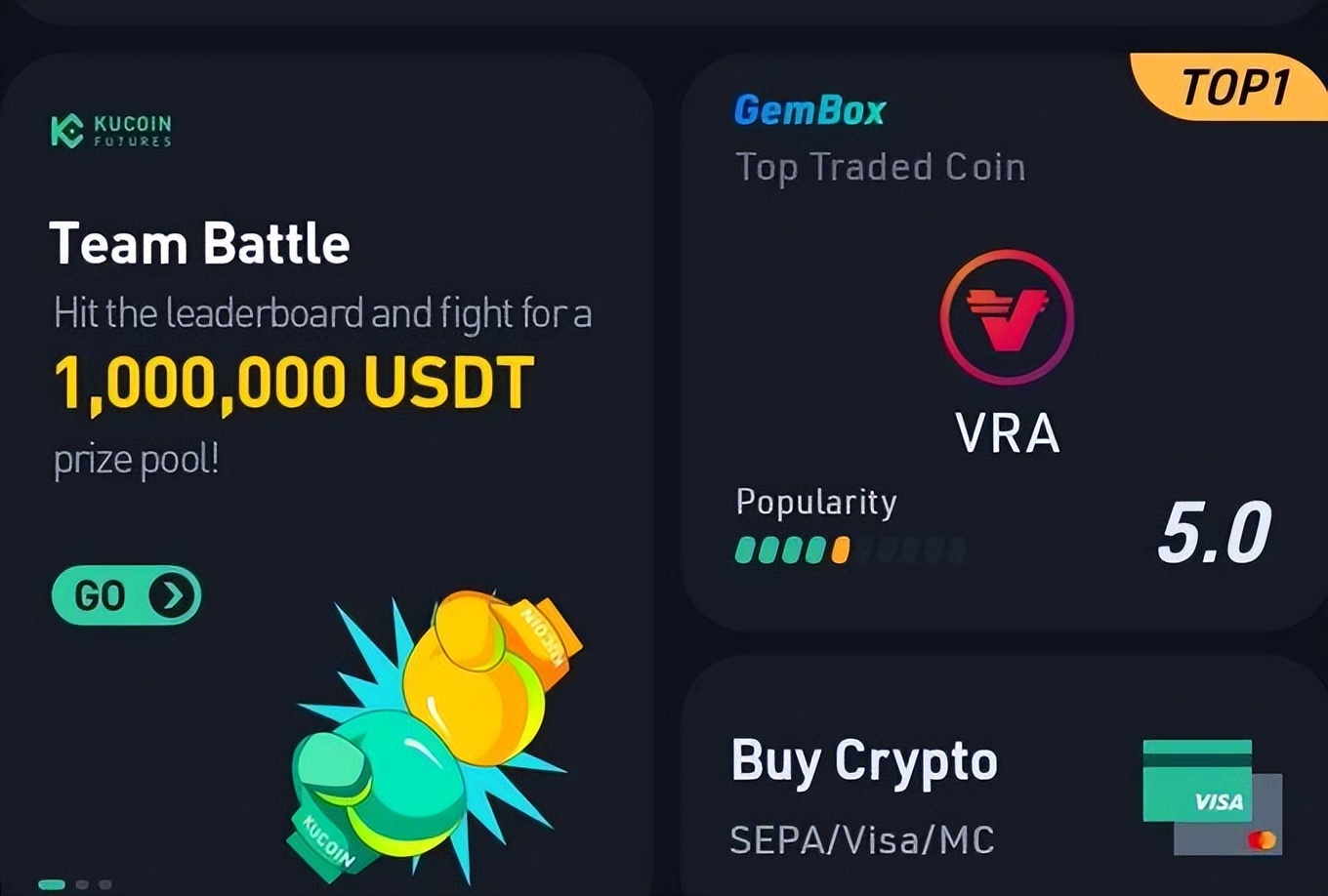The width and height of the screenshot is (1328, 896).
Task: Select the banner page indicator dots
Action: [76, 884]
